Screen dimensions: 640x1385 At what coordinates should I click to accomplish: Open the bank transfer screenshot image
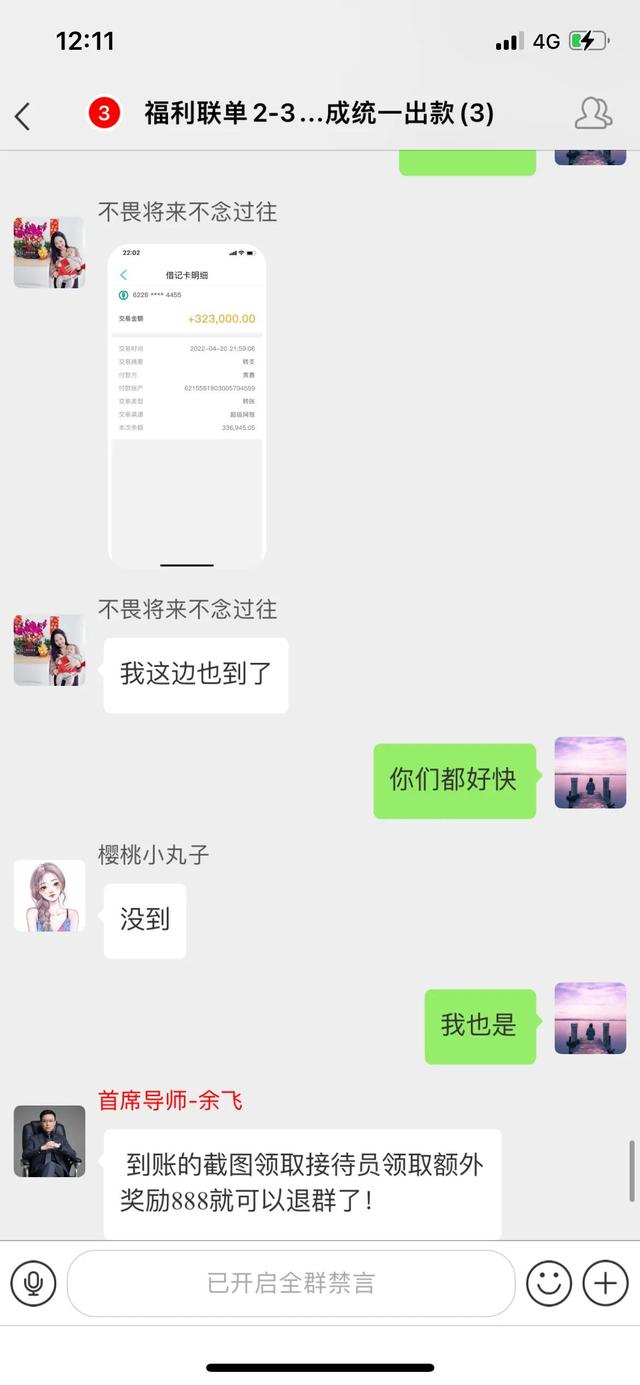coord(187,405)
